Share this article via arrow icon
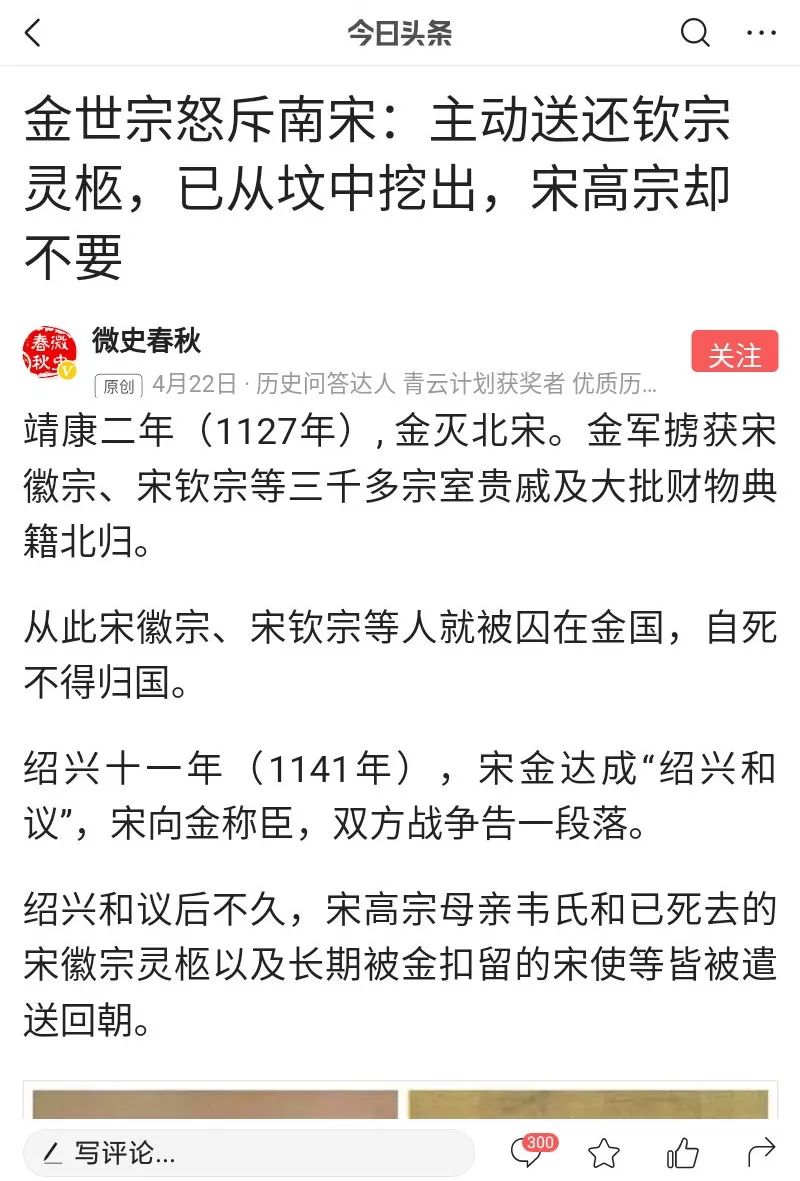 761,1152
